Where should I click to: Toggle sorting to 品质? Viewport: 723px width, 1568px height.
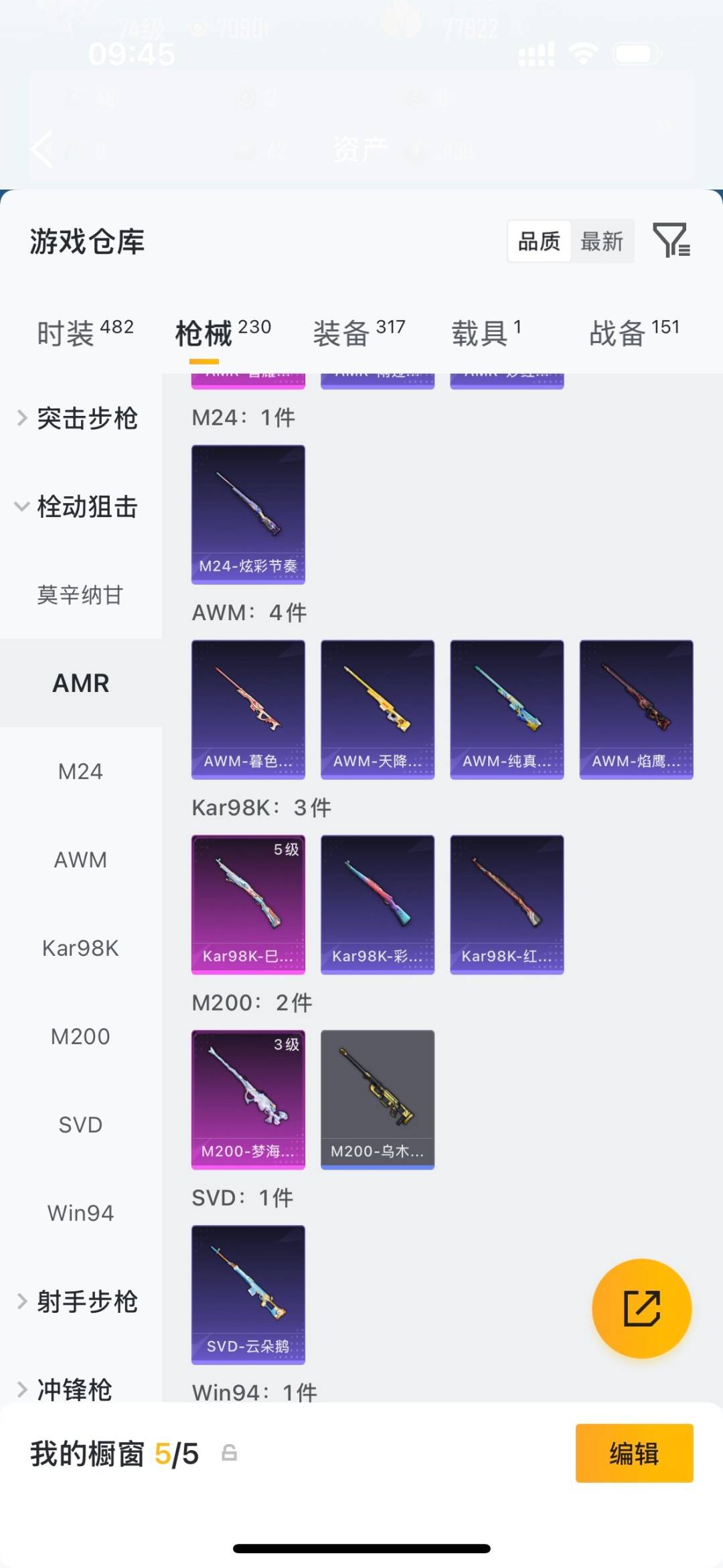(538, 241)
